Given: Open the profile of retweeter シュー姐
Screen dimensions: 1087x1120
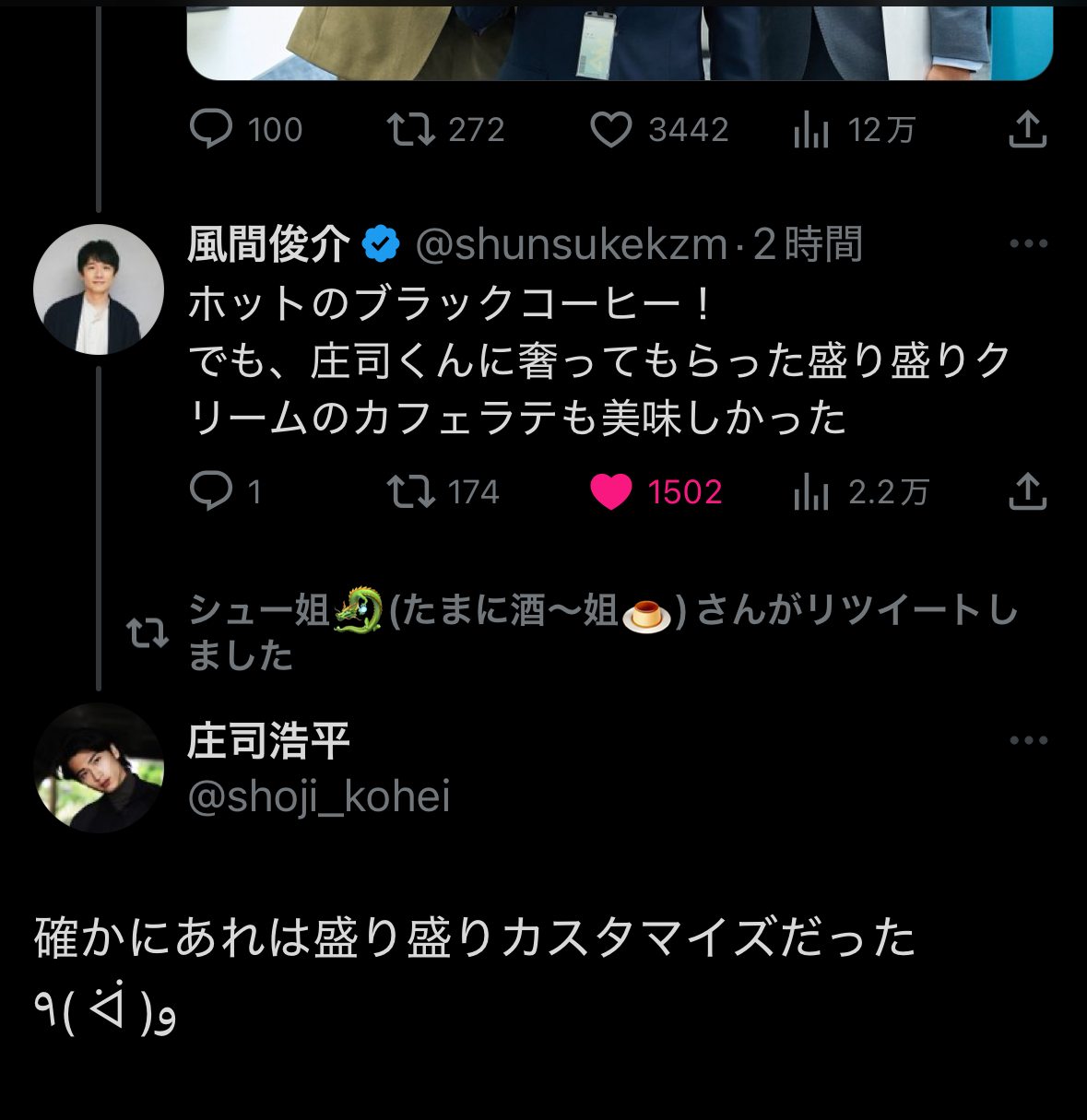Looking at the screenshot, I should click(x=258, y=610).
